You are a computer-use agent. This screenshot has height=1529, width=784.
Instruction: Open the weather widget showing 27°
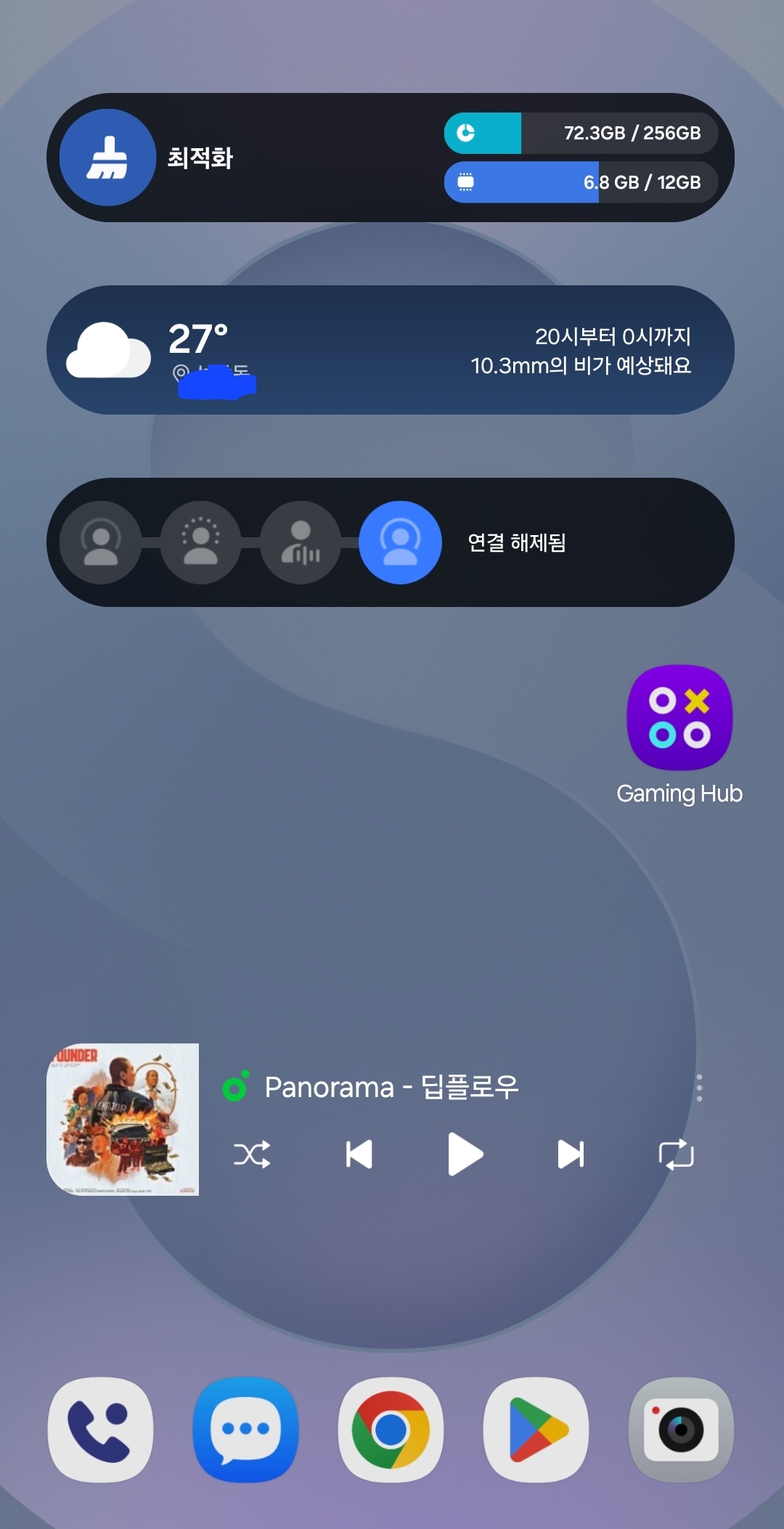click(x=391, y=350)
